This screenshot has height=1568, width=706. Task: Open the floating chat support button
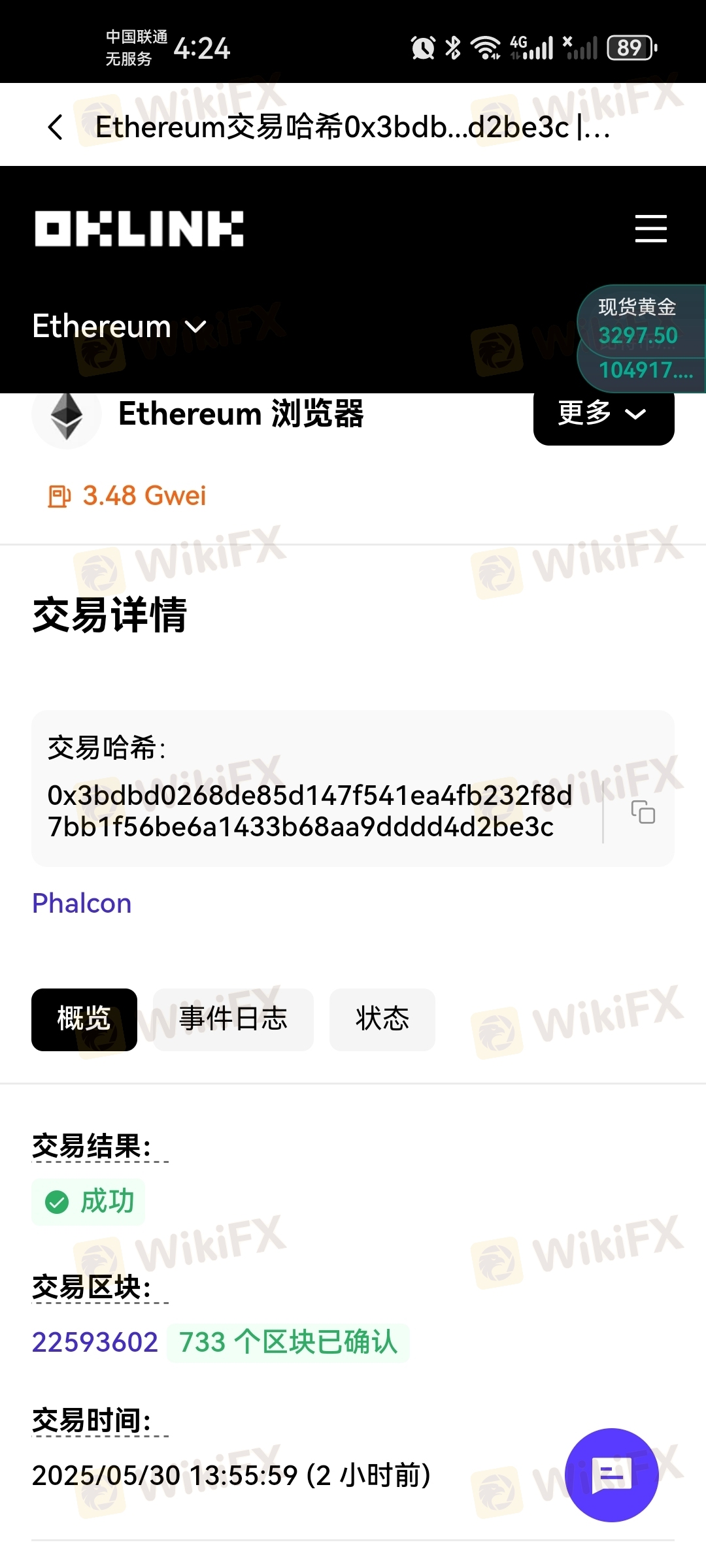click(x=612, y=1475)
